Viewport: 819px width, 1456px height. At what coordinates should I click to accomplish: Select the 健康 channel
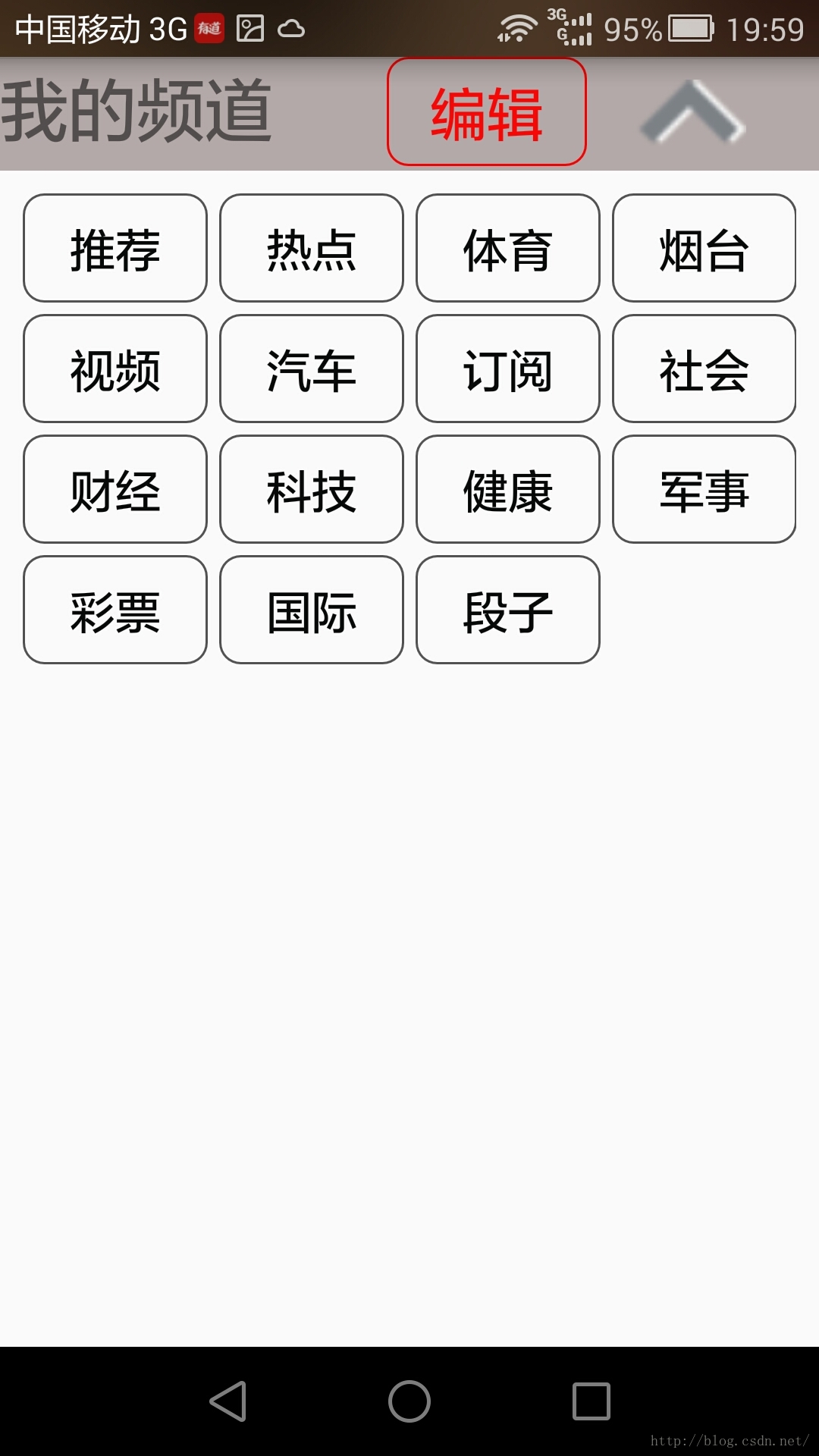(508, 489)
